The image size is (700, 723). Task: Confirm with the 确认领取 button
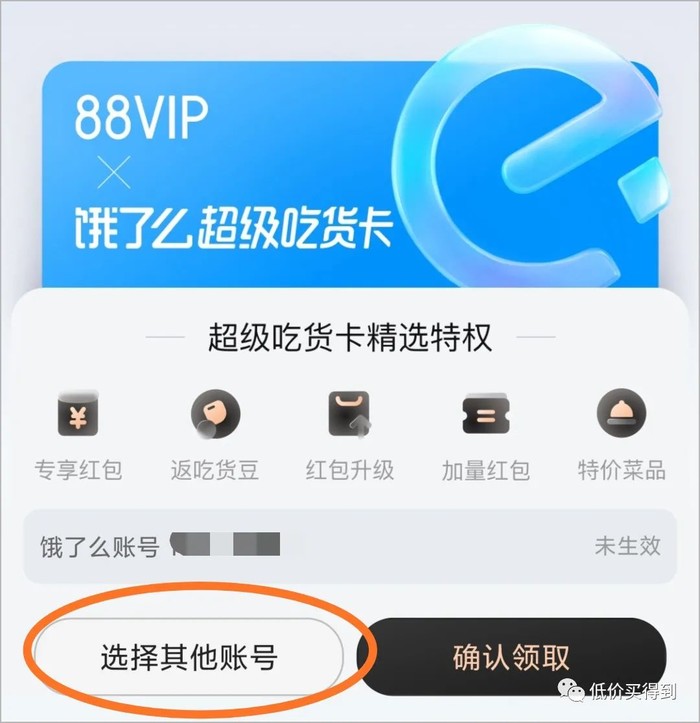pos(511,657)
